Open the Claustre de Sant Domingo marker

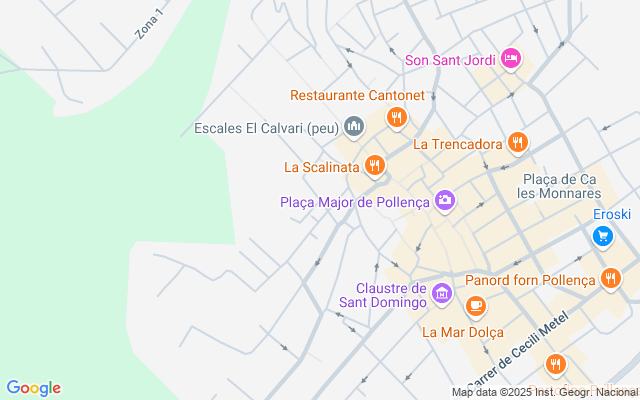[443, 295]
